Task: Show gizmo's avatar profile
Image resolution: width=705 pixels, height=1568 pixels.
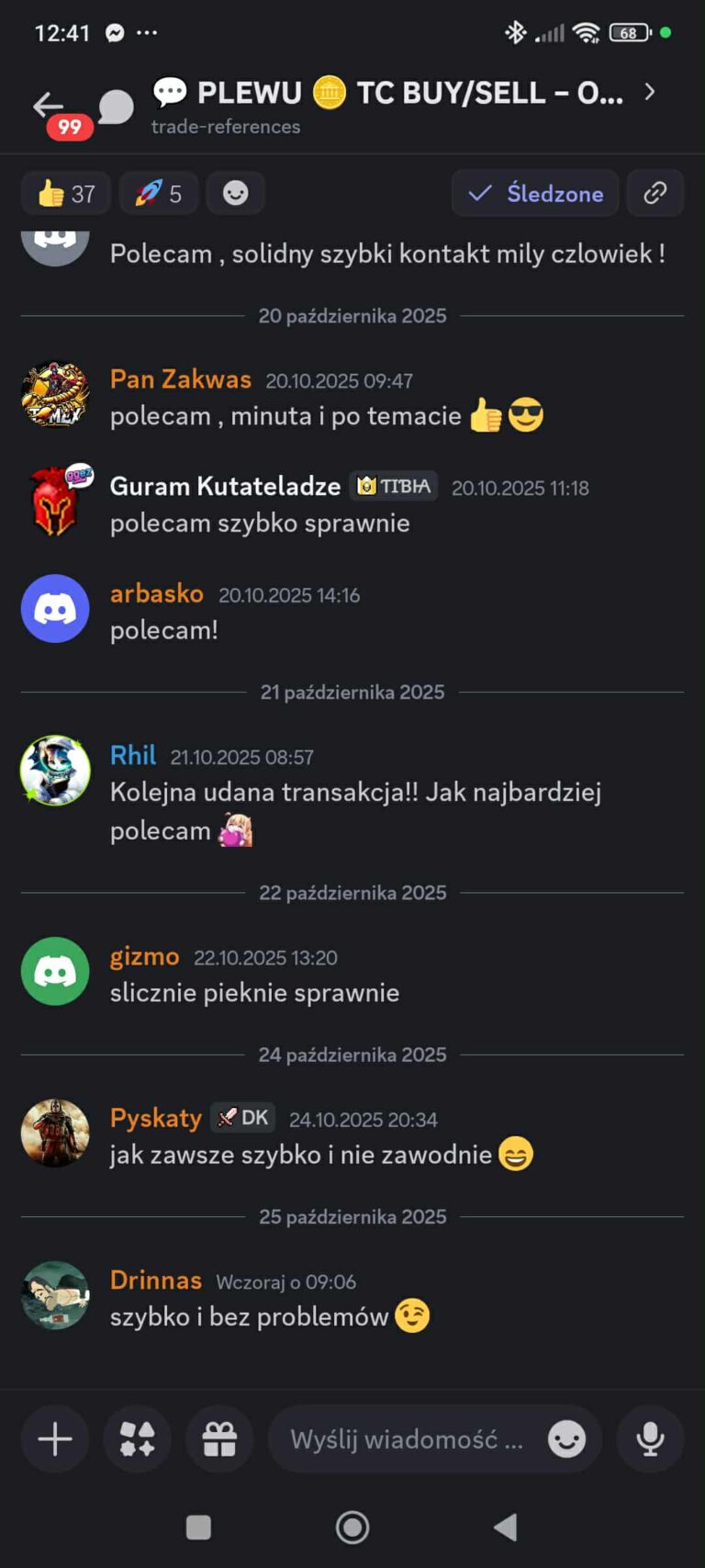Action: [55, 972]
